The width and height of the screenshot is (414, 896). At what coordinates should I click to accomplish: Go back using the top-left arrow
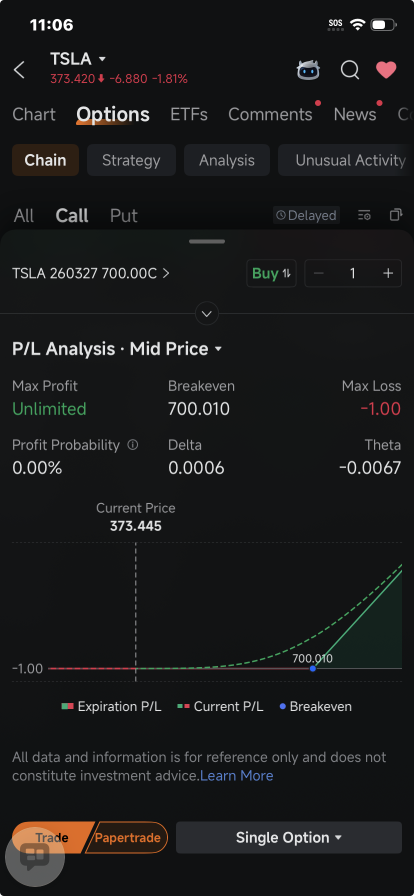[19, 70]
